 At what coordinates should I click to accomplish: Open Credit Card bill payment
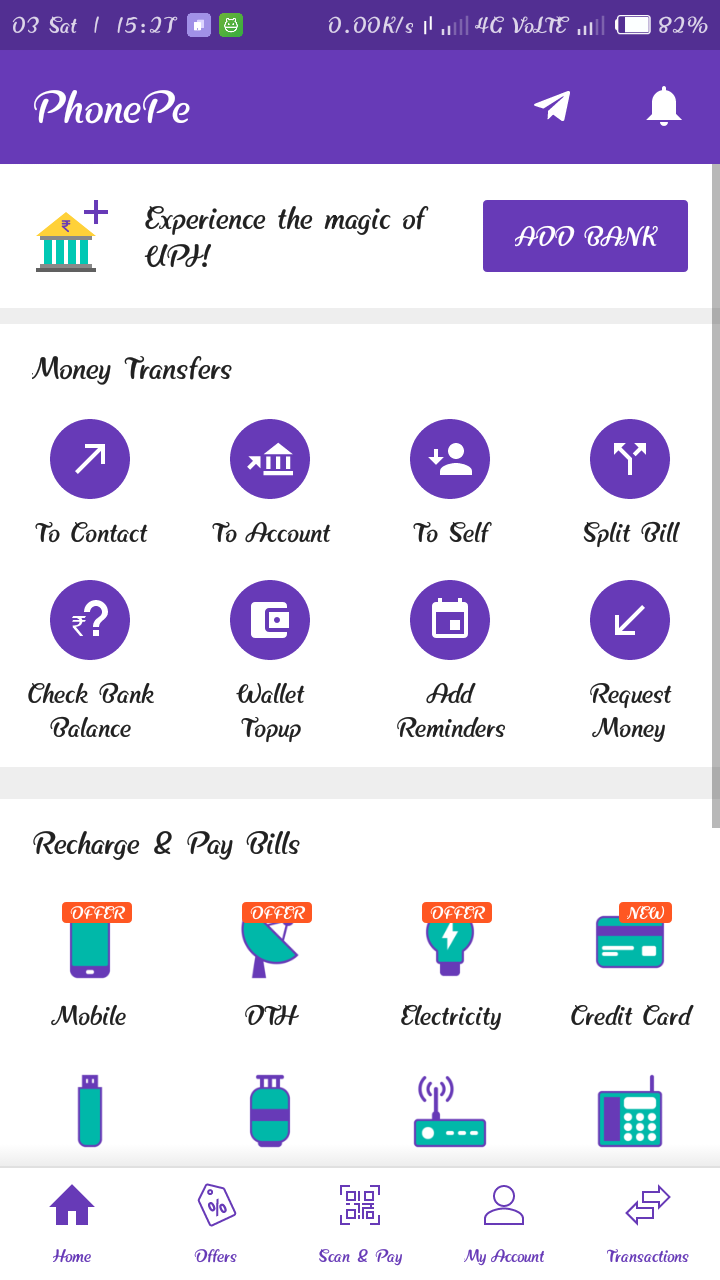tap(630, 945)
